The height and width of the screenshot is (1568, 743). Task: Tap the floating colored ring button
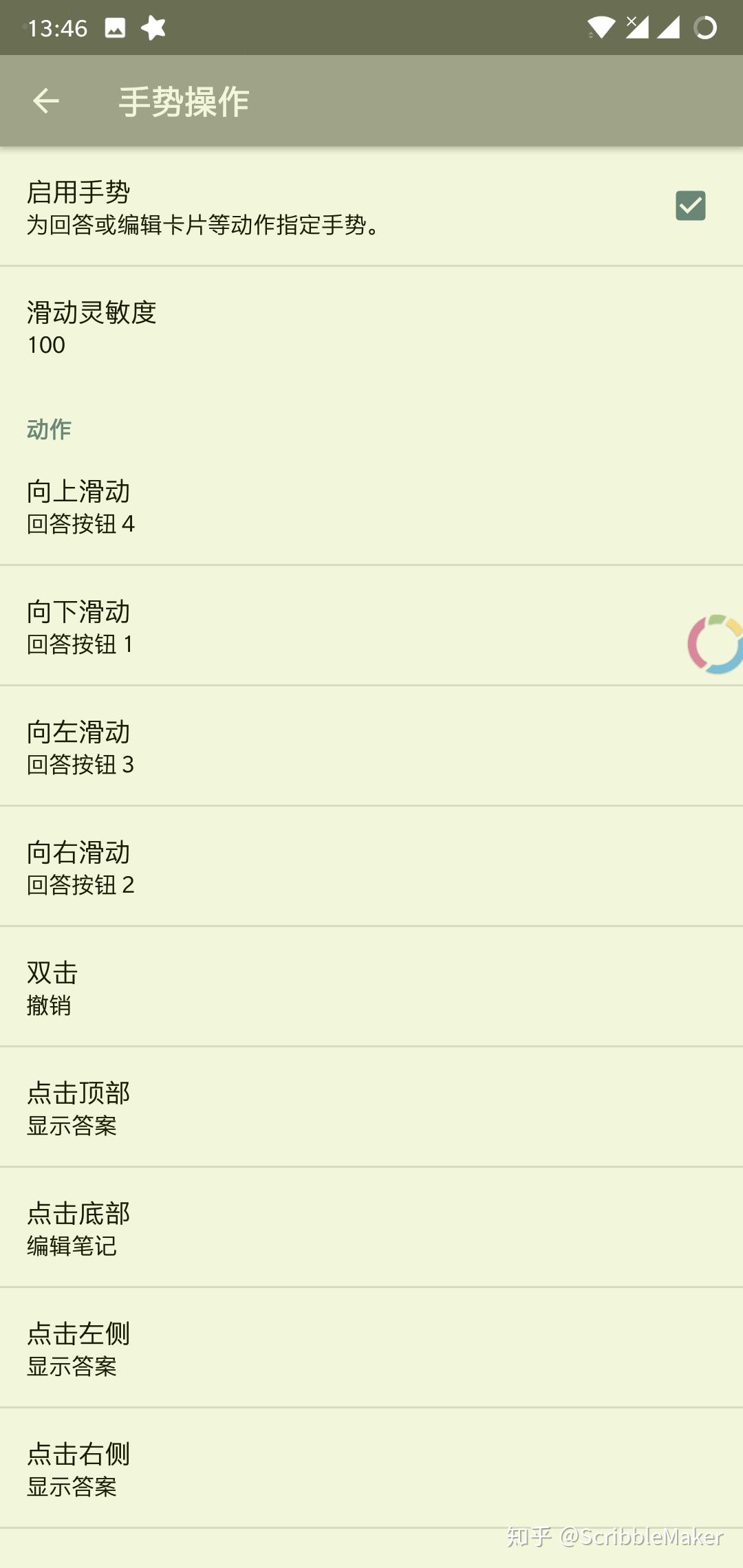click(x=717, y=644)
